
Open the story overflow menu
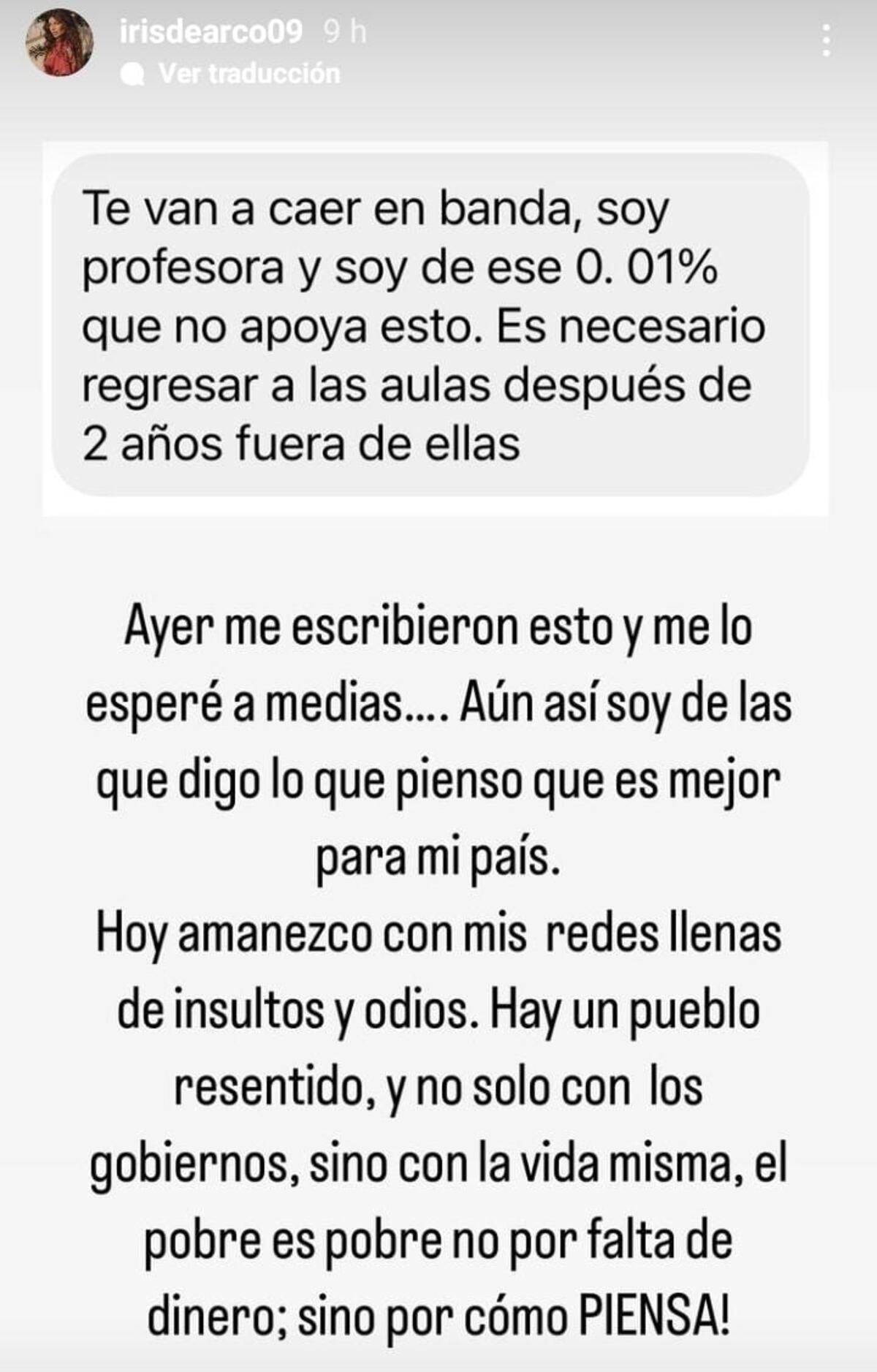(x=827, y=41)
